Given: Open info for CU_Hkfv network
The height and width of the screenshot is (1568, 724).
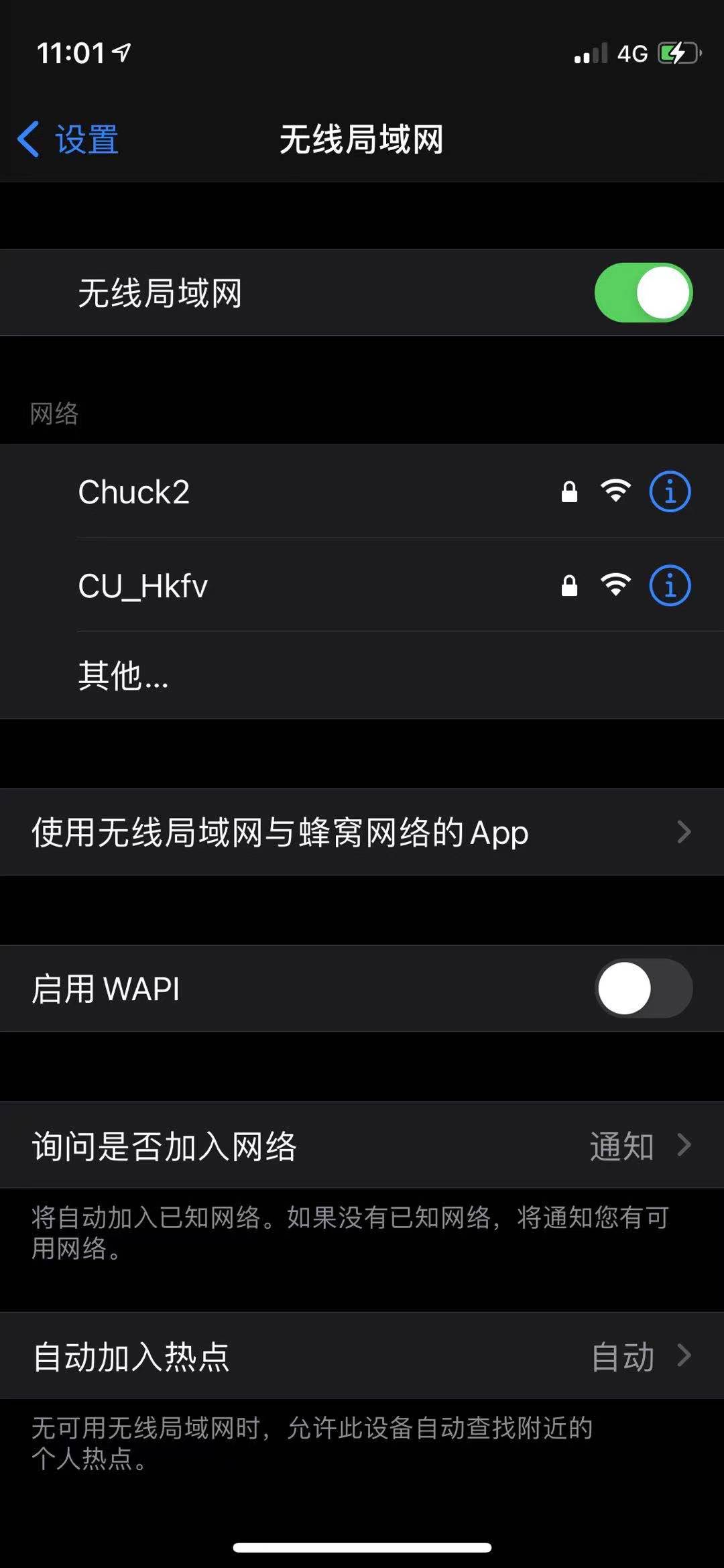Looking at the screenshot, I should [669, 586].
